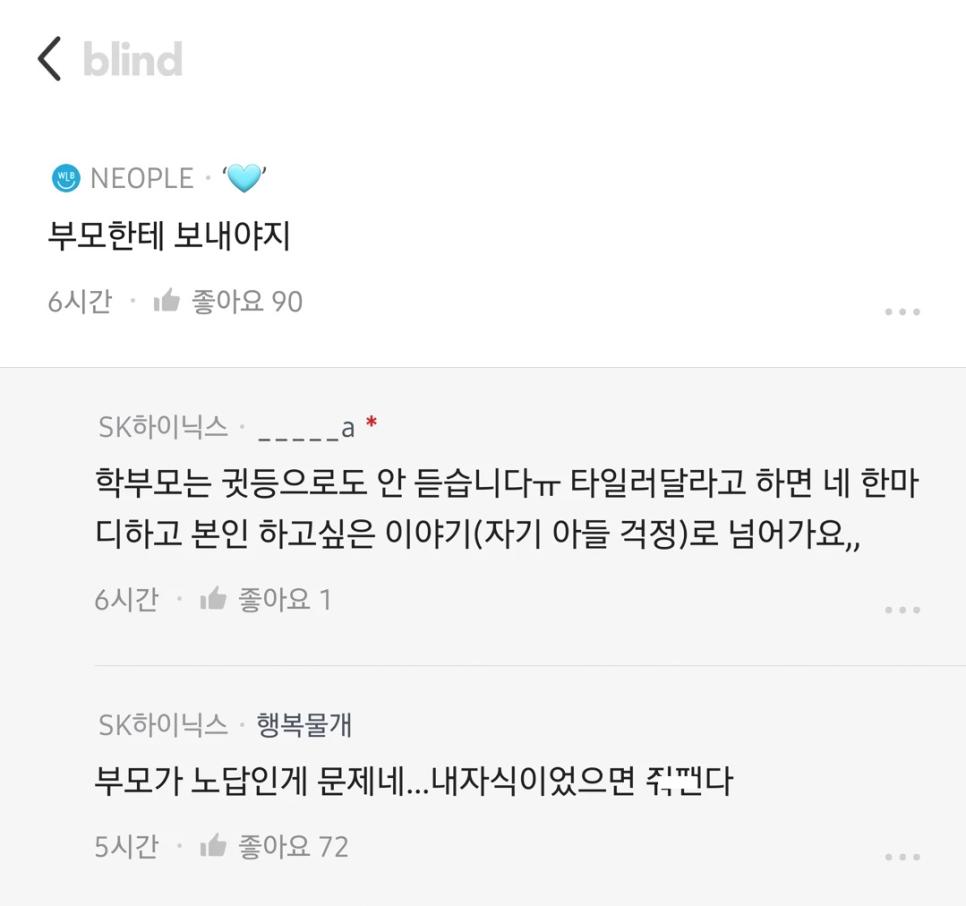Screen dimensions: 966x906
Task: Open more options for the _____a reply
Action: coord(902,610)
